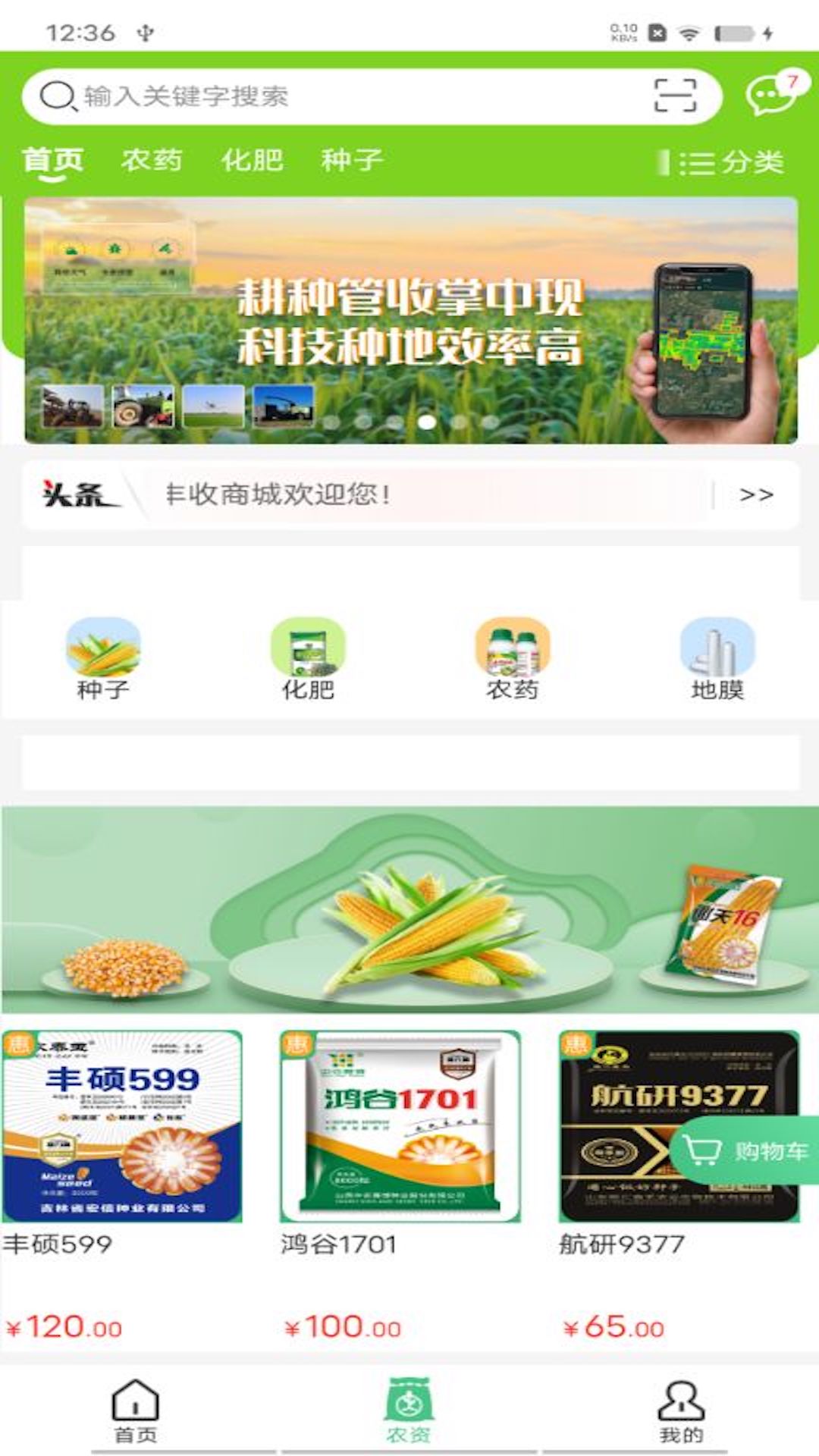Image resolution: width=819 pixels, height=1456 pixels.
Task: Switch to the 农药 top tab
Action: pyautogui.click(x=152, y=160)
